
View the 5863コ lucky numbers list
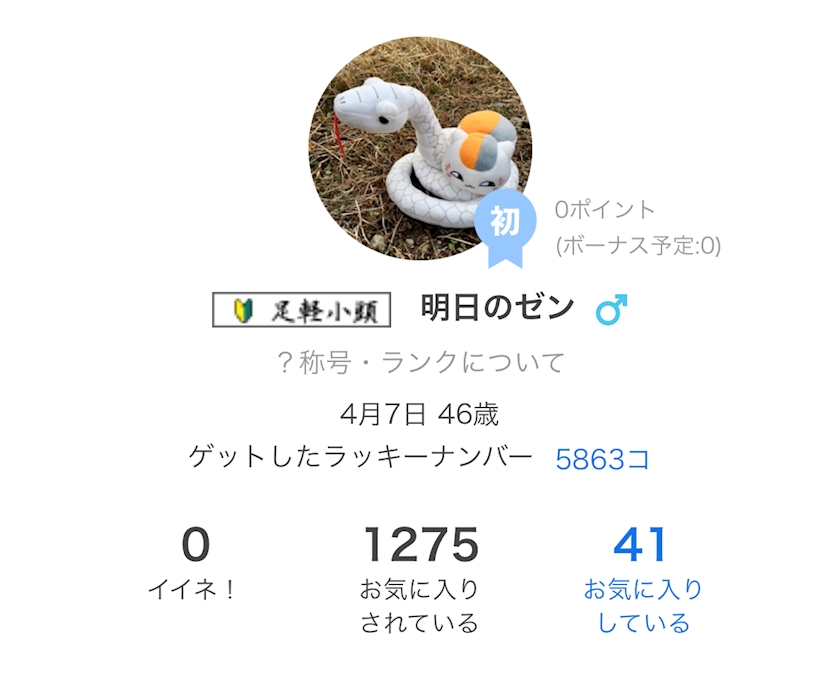(x=602, y=459)
